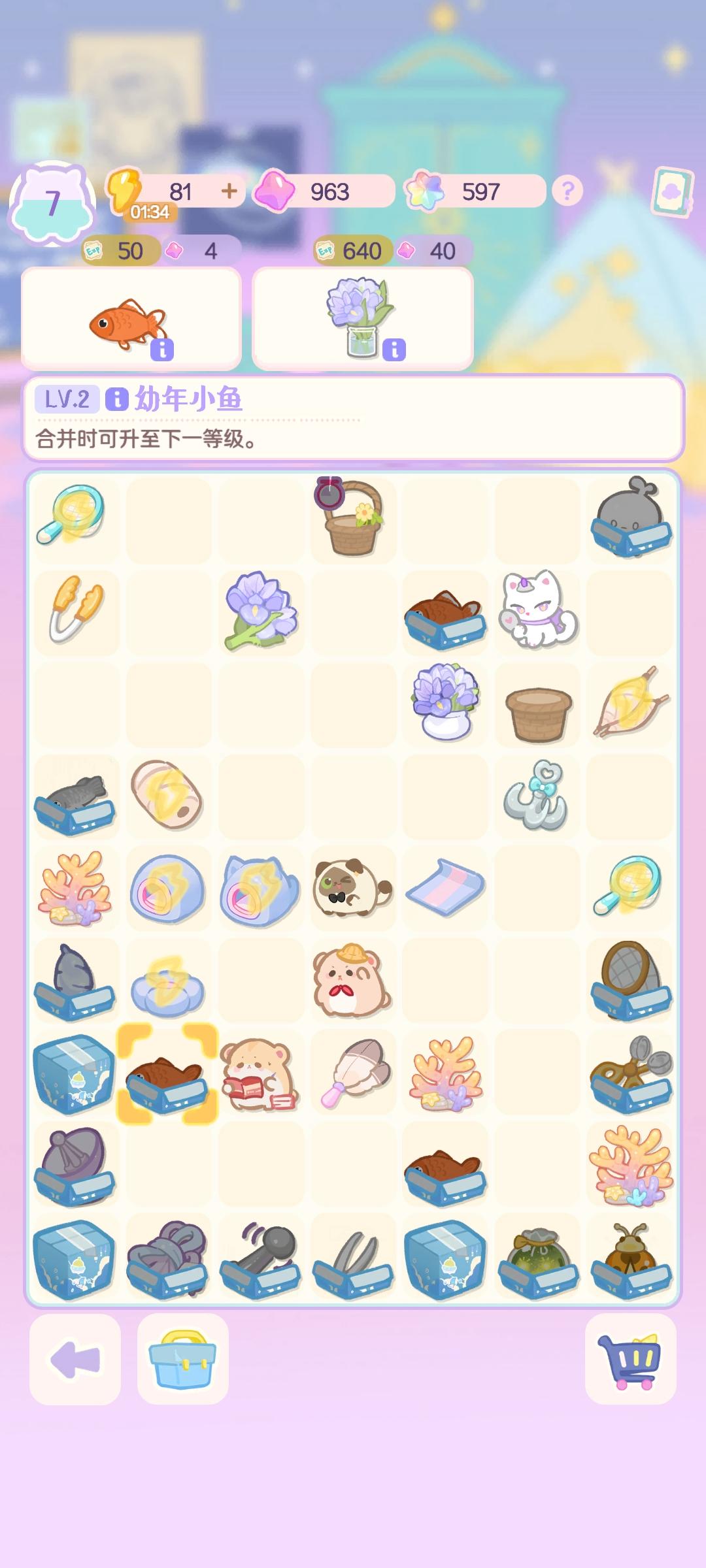Viewport: 706px width, 1568px height.
Task: Select the white unicorn cat item
Action: (537, 612)
